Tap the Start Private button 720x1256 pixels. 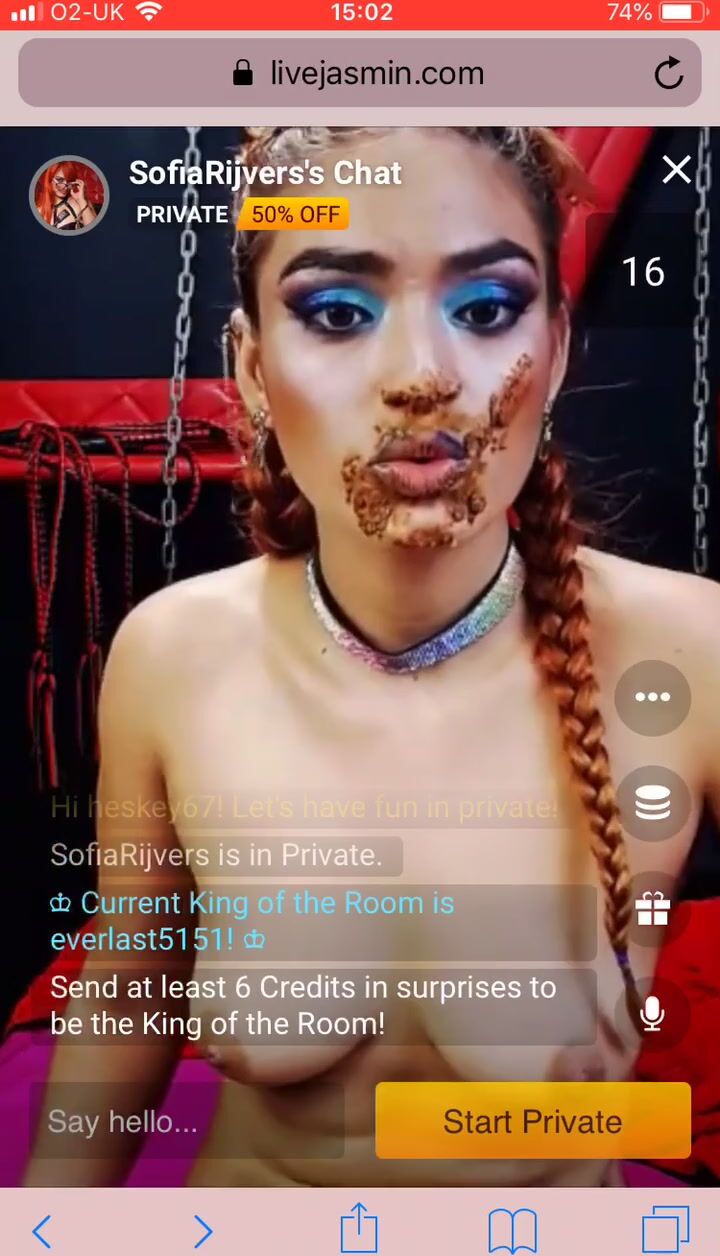[x=533, y=1121]
